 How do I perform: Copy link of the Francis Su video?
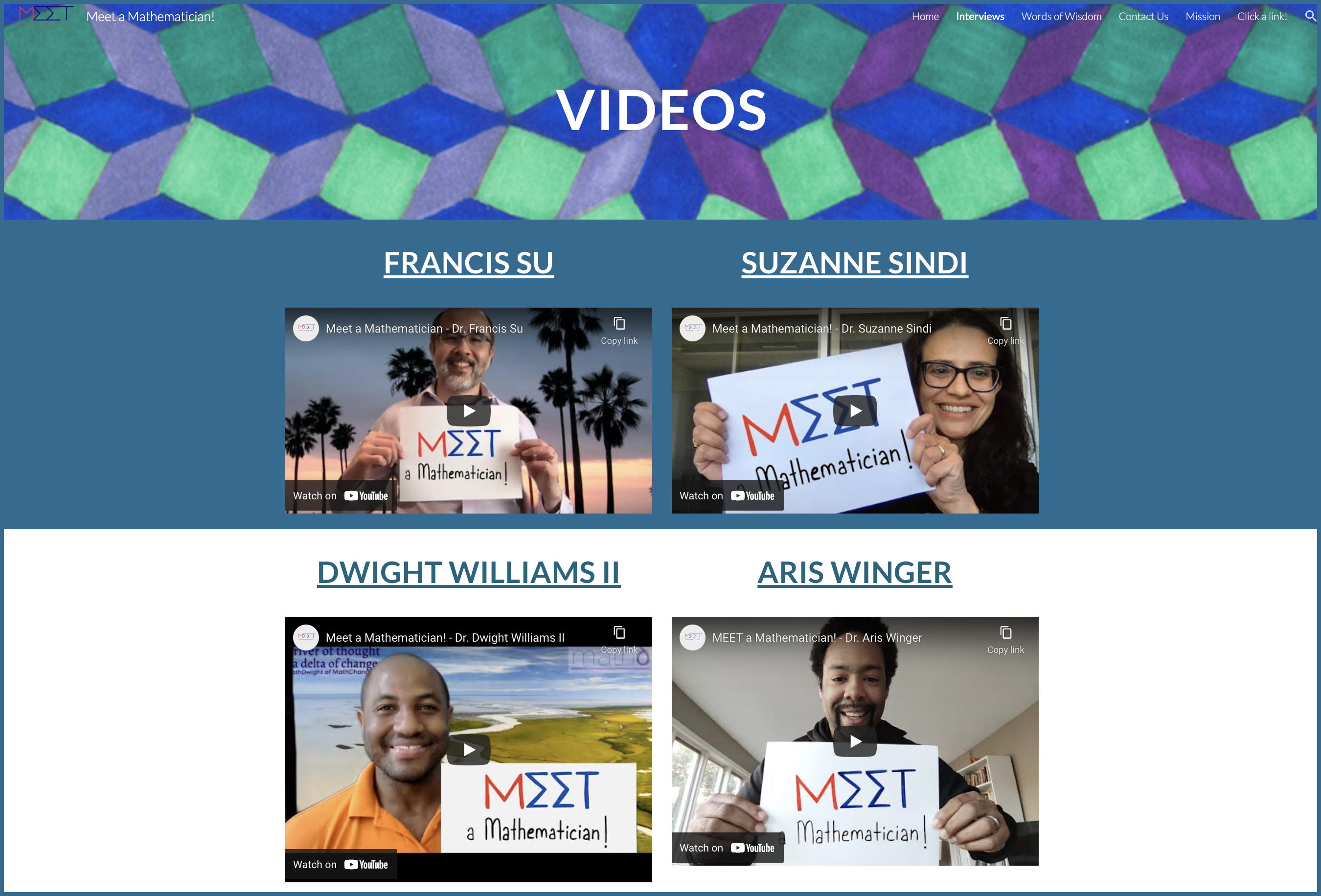click(619, 331)
